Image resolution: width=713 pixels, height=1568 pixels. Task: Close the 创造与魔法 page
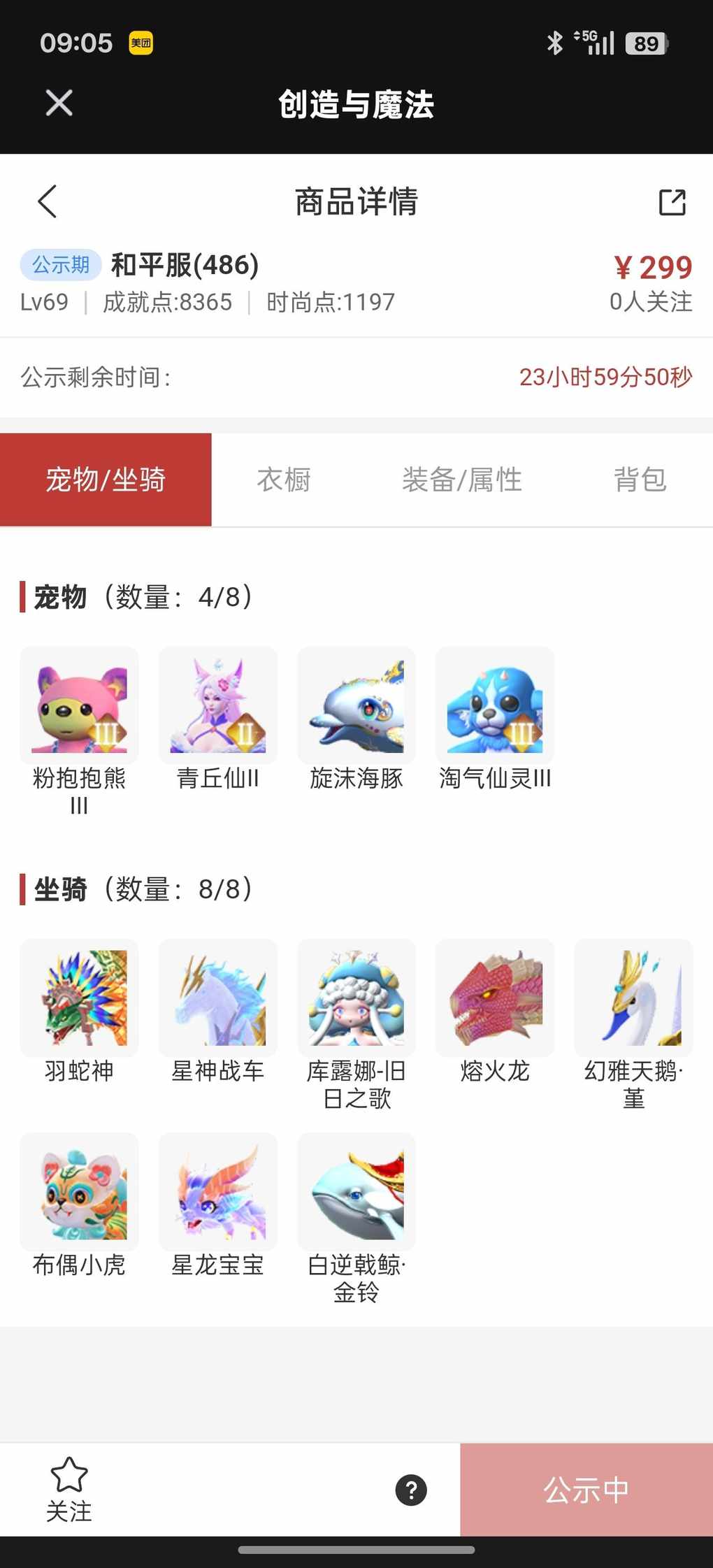coord(59,103)
